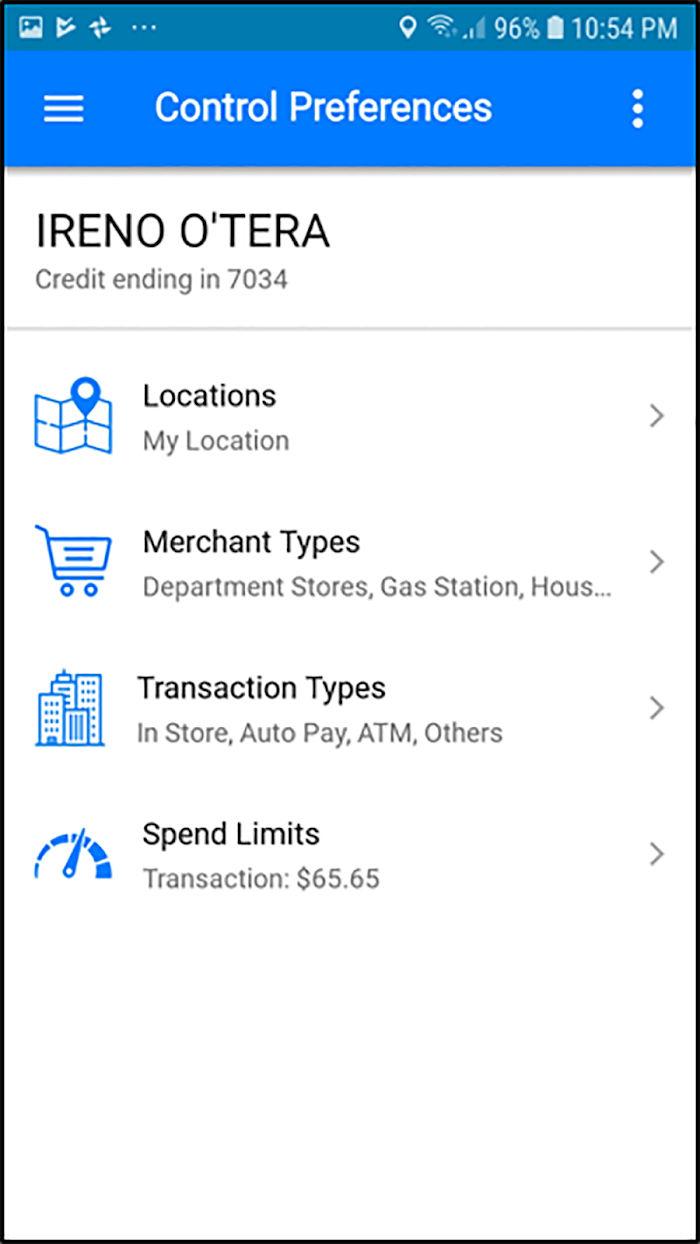Open the hamburger navigation drawer
This screenshot has width=700, height=1244.
[x=64, y=108]
